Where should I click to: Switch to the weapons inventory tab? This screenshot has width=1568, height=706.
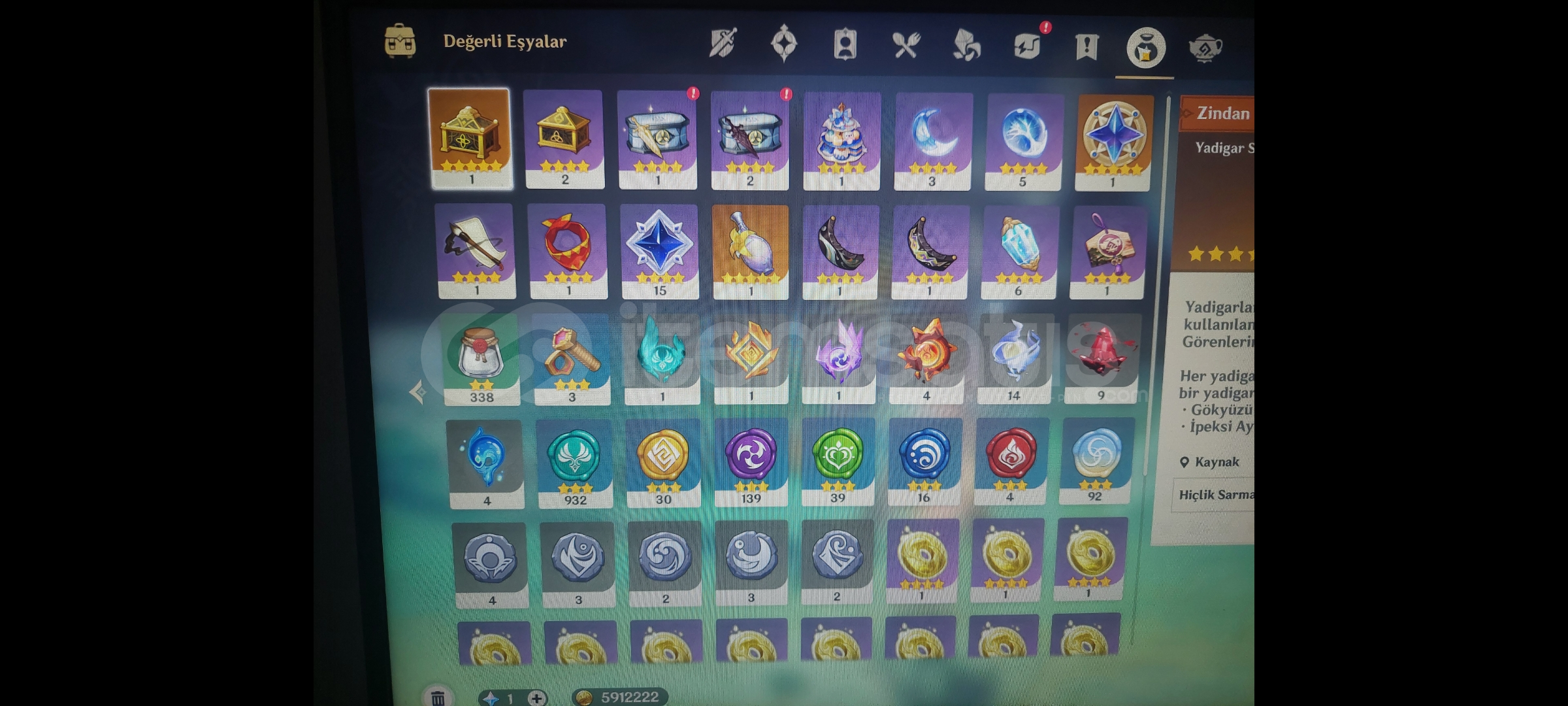[723, 43]
